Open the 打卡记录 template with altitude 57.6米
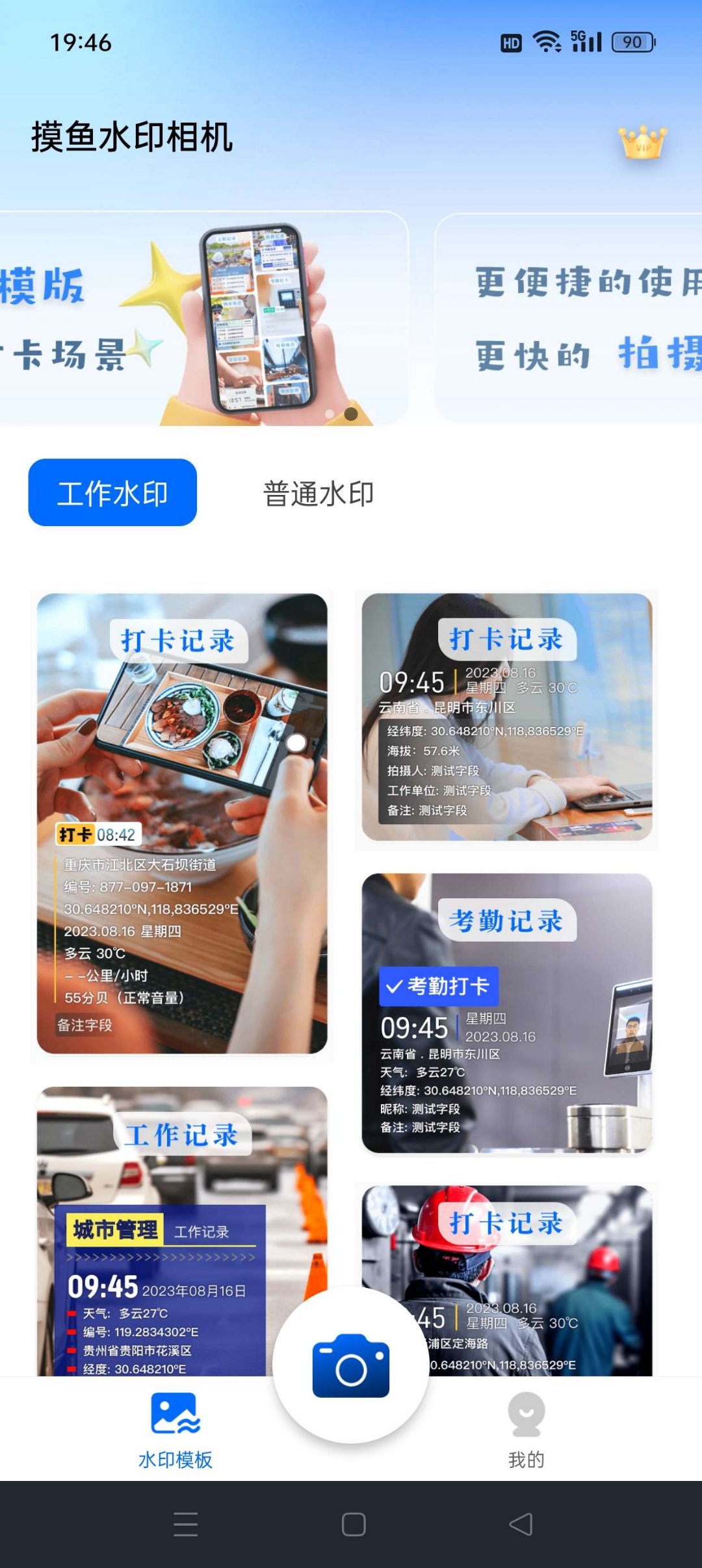Viewport: 702px width, 1568px height. click(507, 717)
